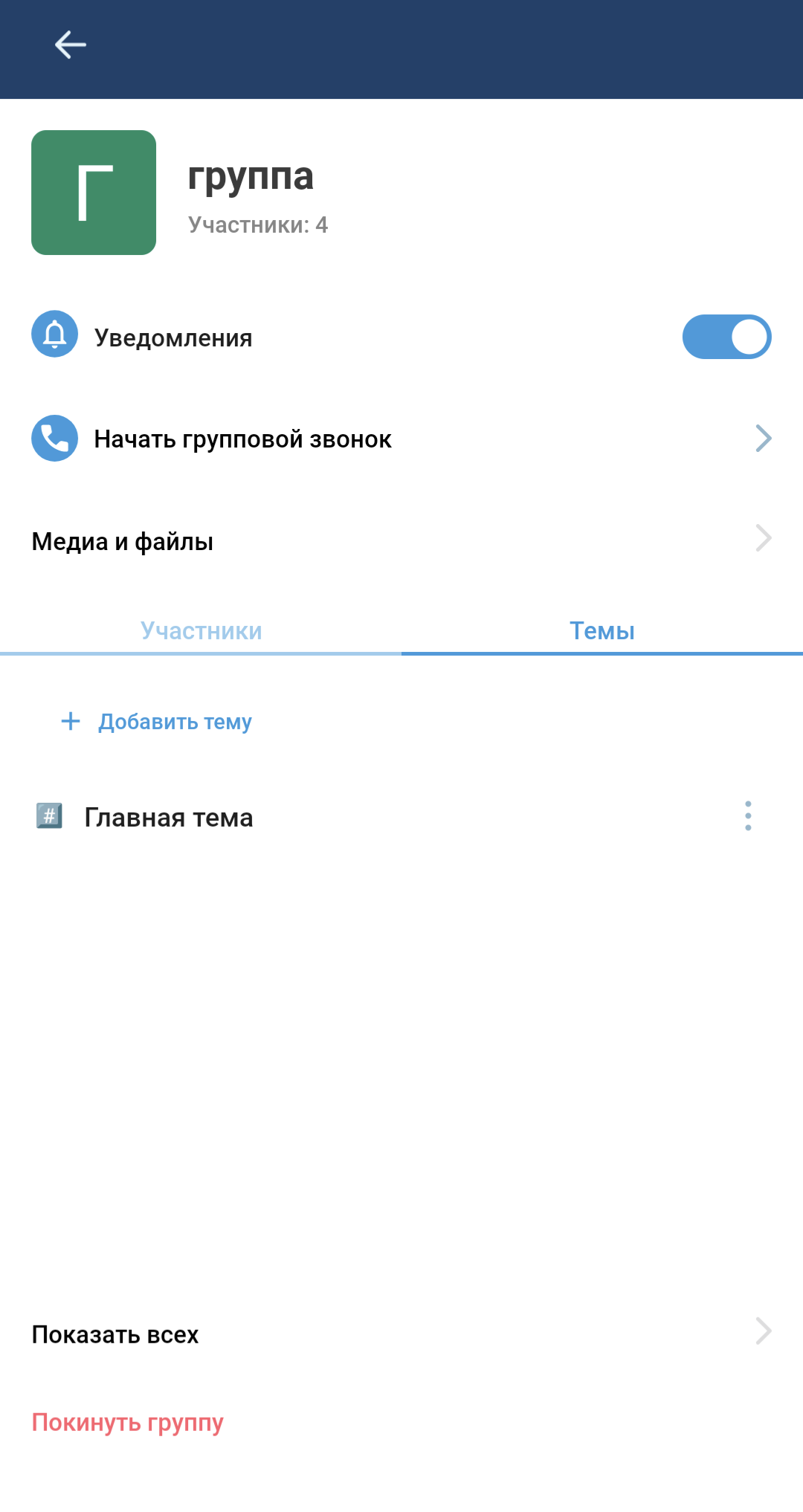Switch to the Участники tab
Viewport: 803px width, 1512px height.
(x=201, y=630)
